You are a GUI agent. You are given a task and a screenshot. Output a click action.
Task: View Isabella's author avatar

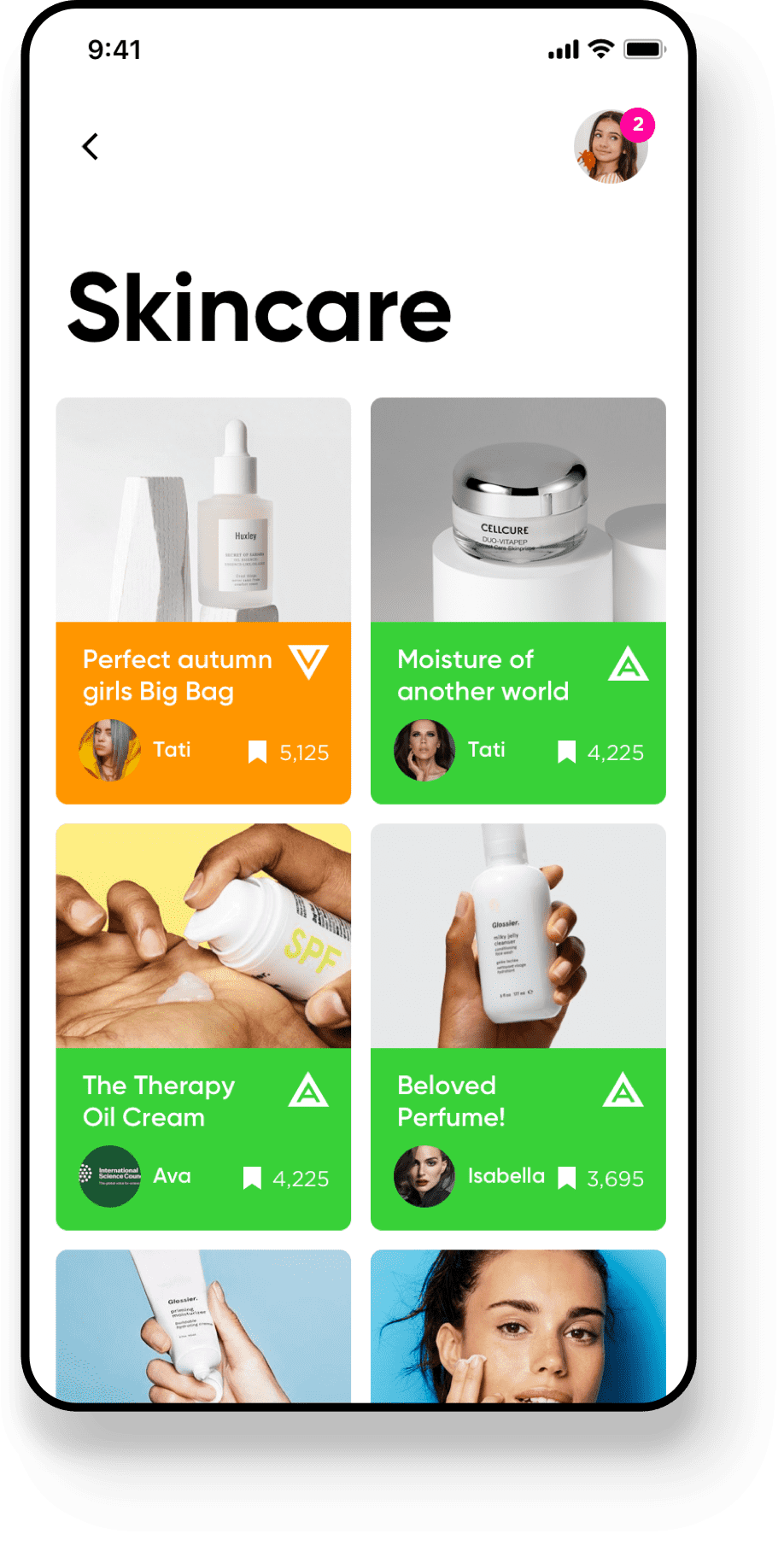[424, 1176]
